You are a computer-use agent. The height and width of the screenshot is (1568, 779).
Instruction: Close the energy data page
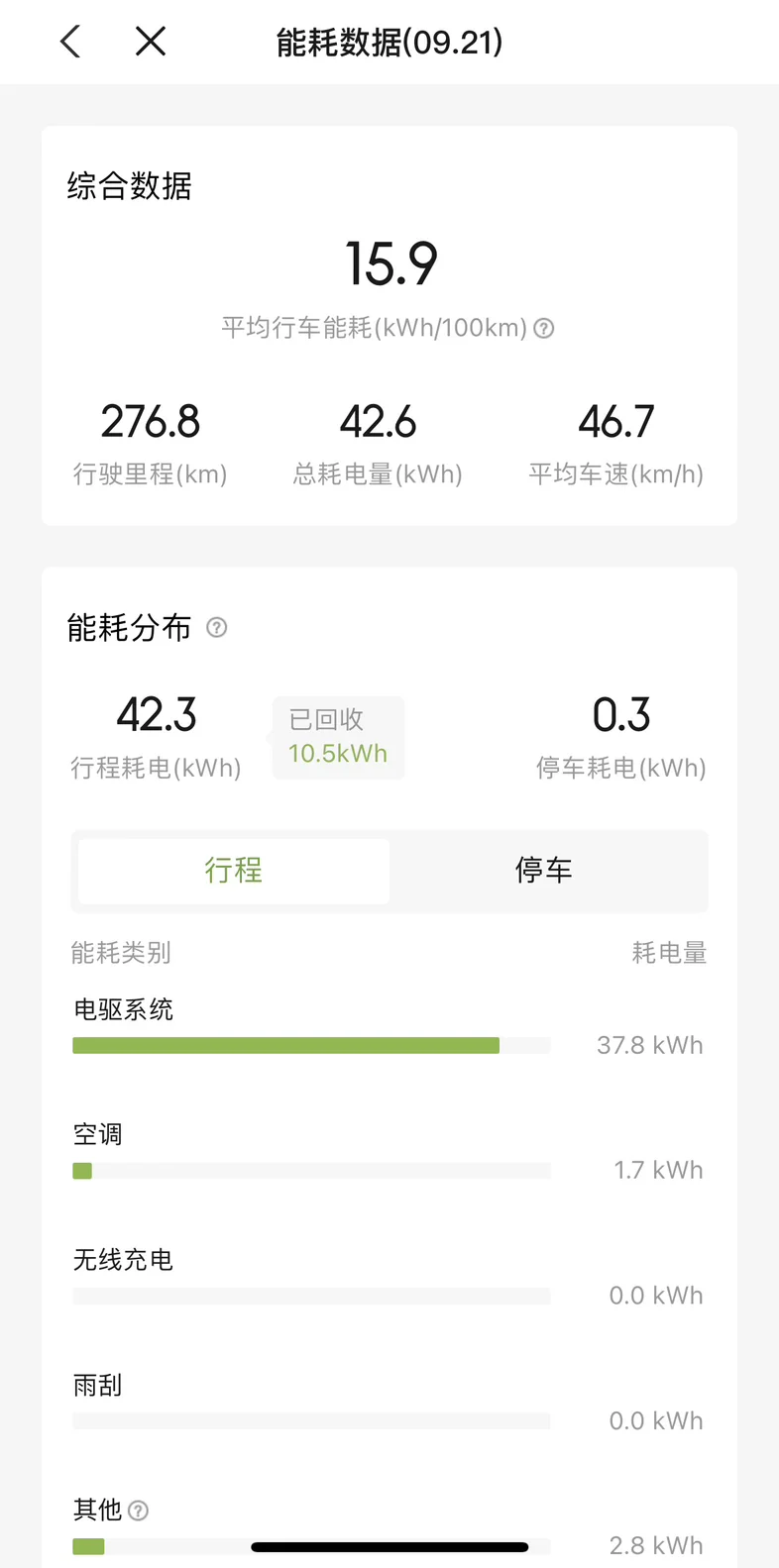pyautogui.click(x=151, y=42)
